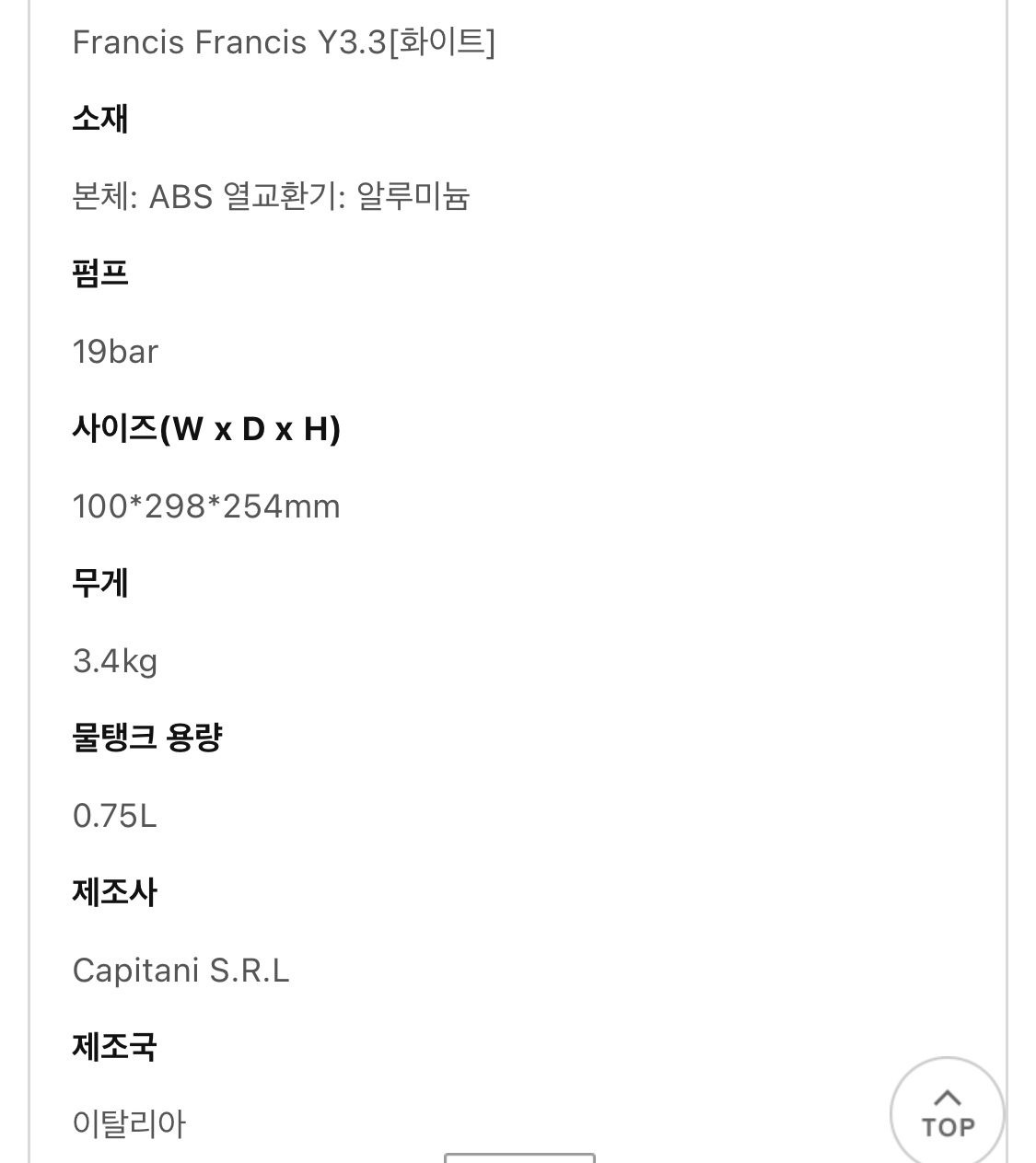Screen dimensions: 1036x1163
Task: Click the 제조사 heading
Action: coord(114,891)
